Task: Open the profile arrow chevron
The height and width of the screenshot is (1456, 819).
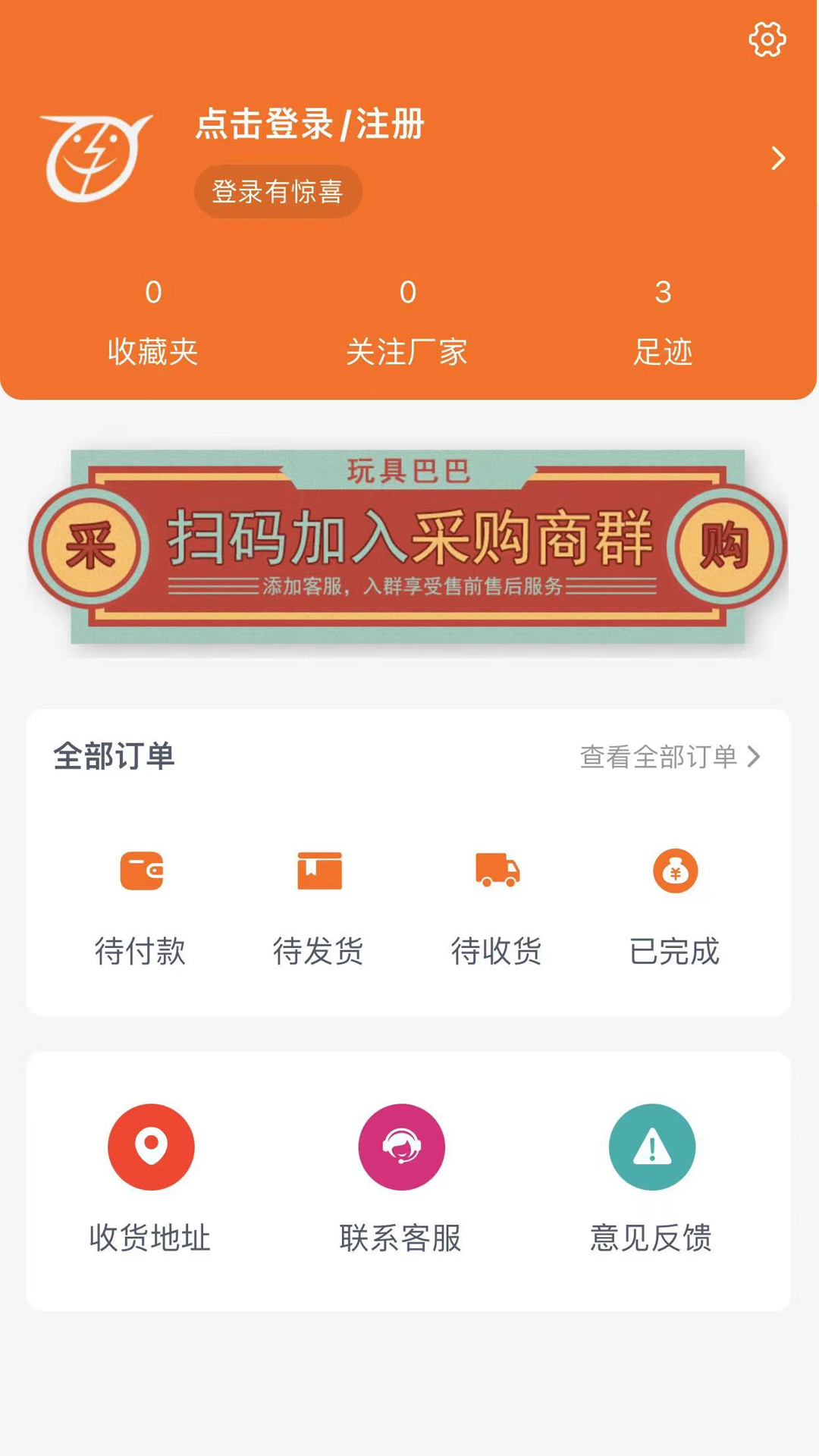Action: [777, 158]
